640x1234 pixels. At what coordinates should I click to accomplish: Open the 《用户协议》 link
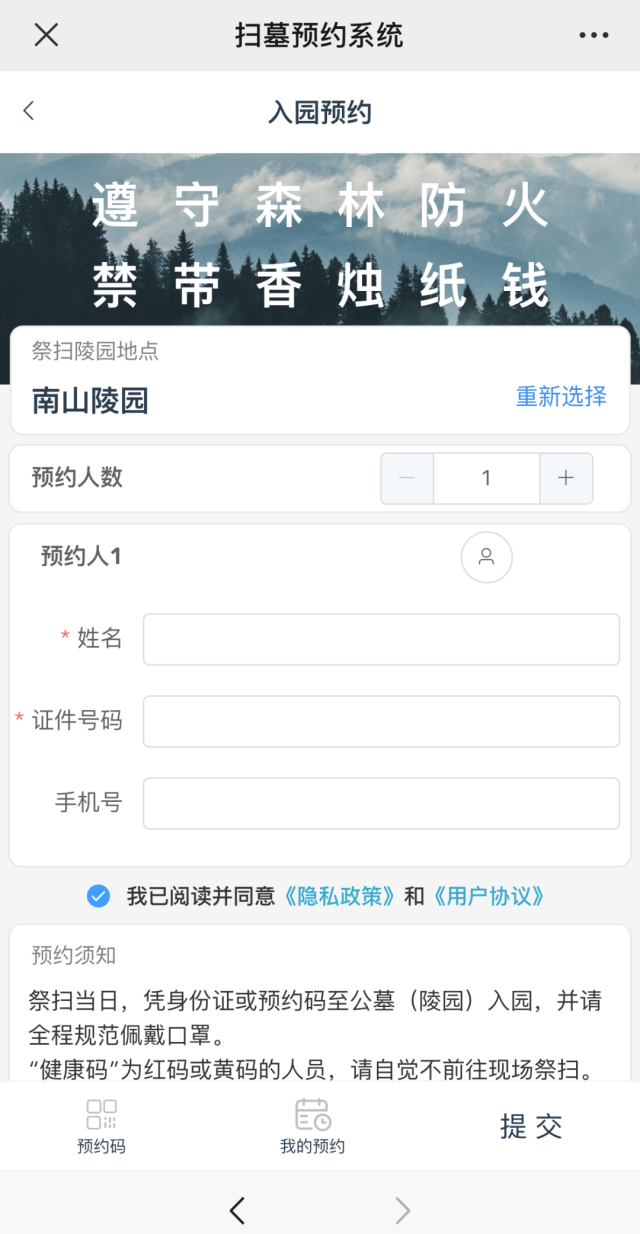pos(489,896)
